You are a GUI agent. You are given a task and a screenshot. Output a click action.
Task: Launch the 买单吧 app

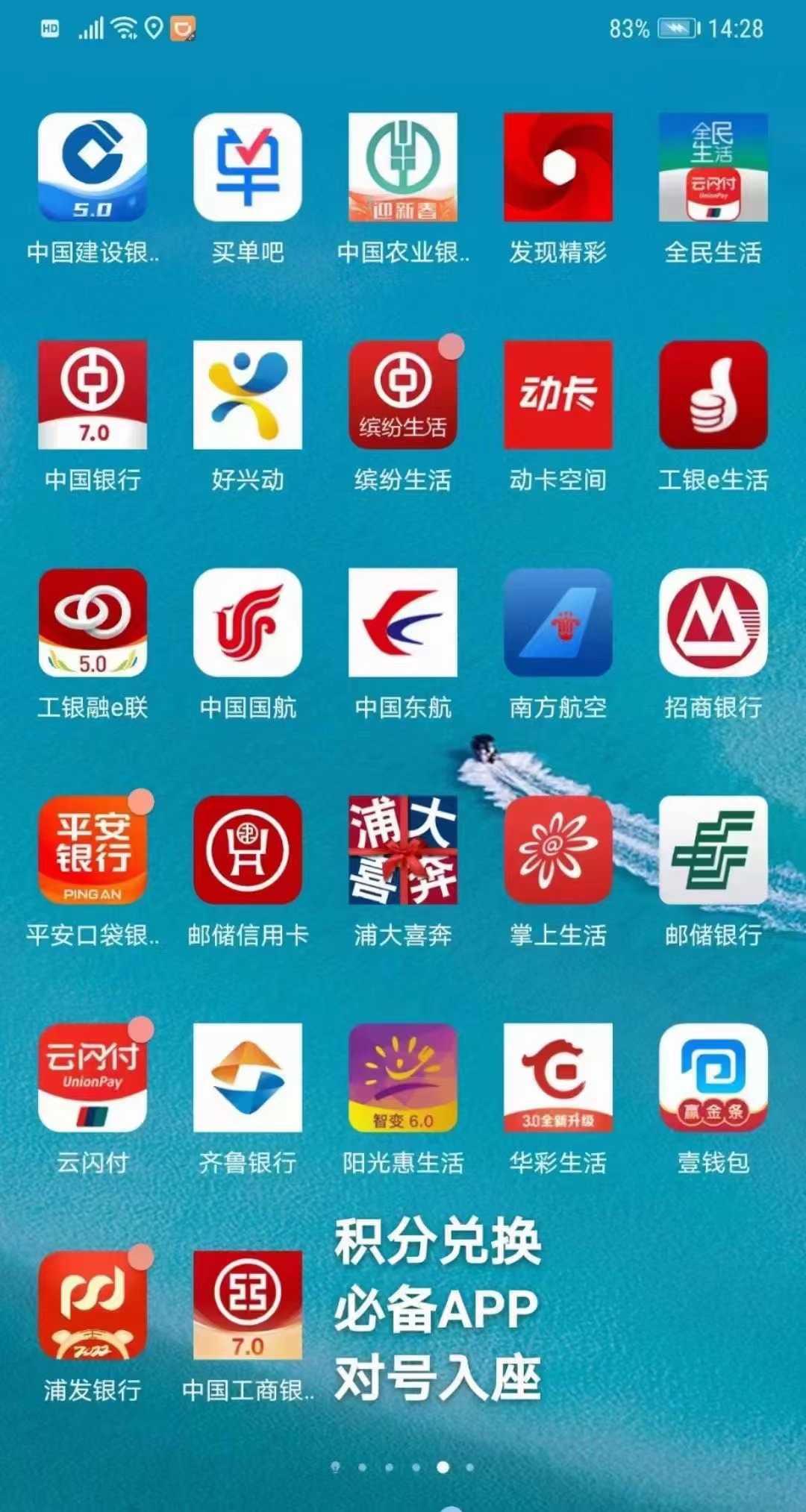(x=248, y=167)
